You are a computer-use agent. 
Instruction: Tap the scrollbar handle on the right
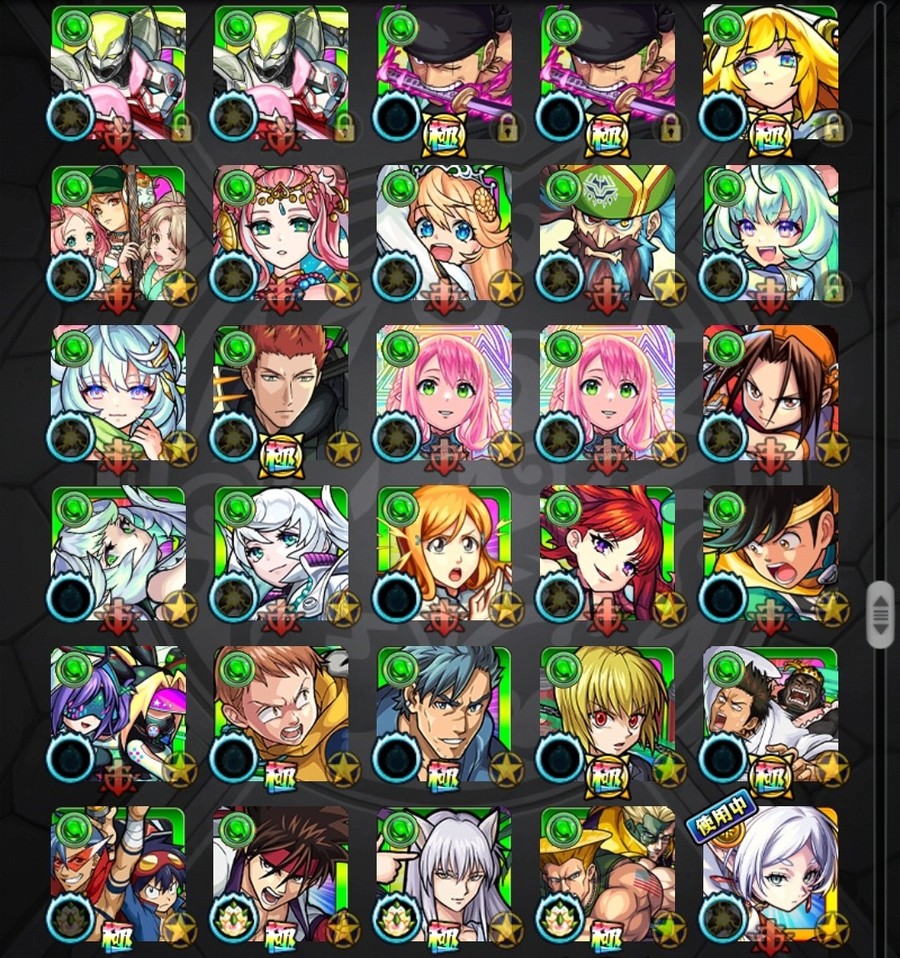(880, 612)
